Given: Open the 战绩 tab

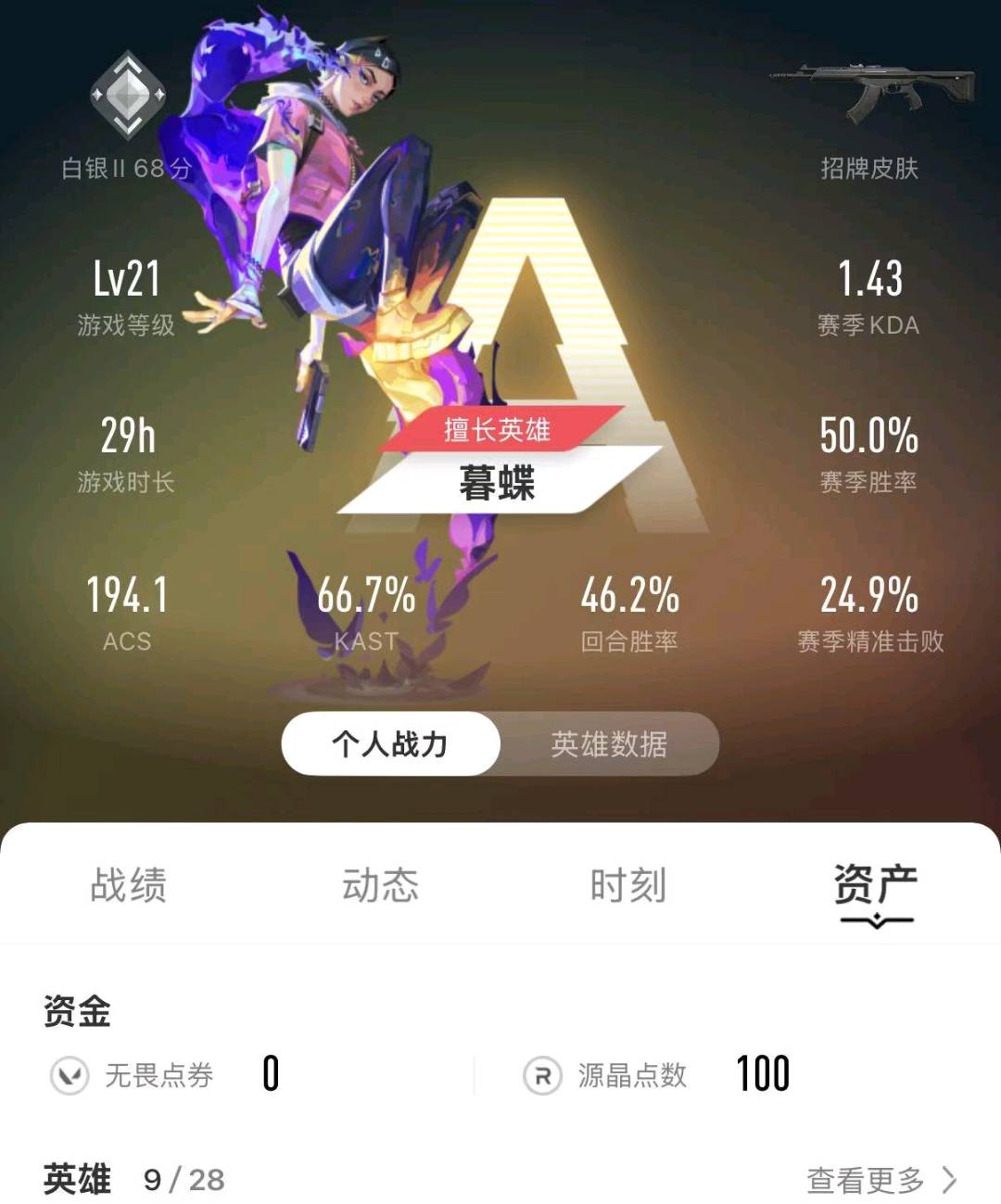Looking at the screenshot, I should point(128,885).
